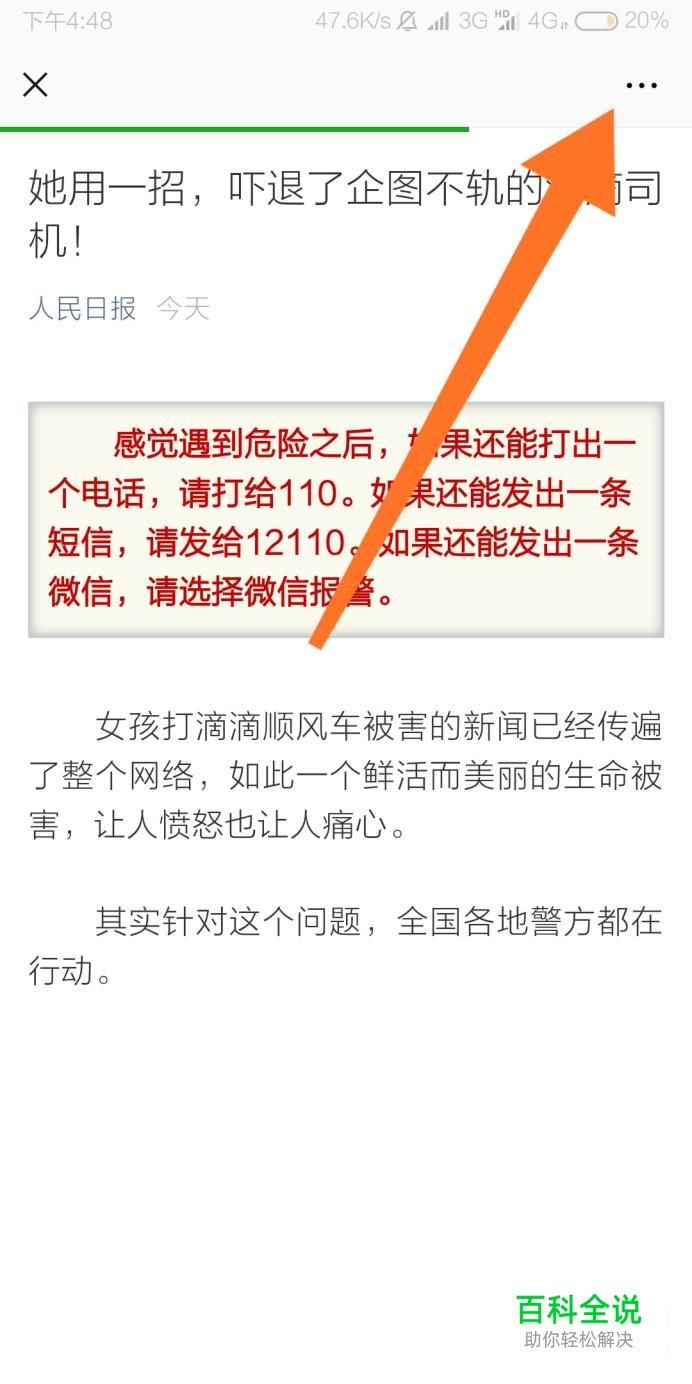Open the 人民日报 account link
Viewport: 692px width, 1384px height.
[82, 308]
